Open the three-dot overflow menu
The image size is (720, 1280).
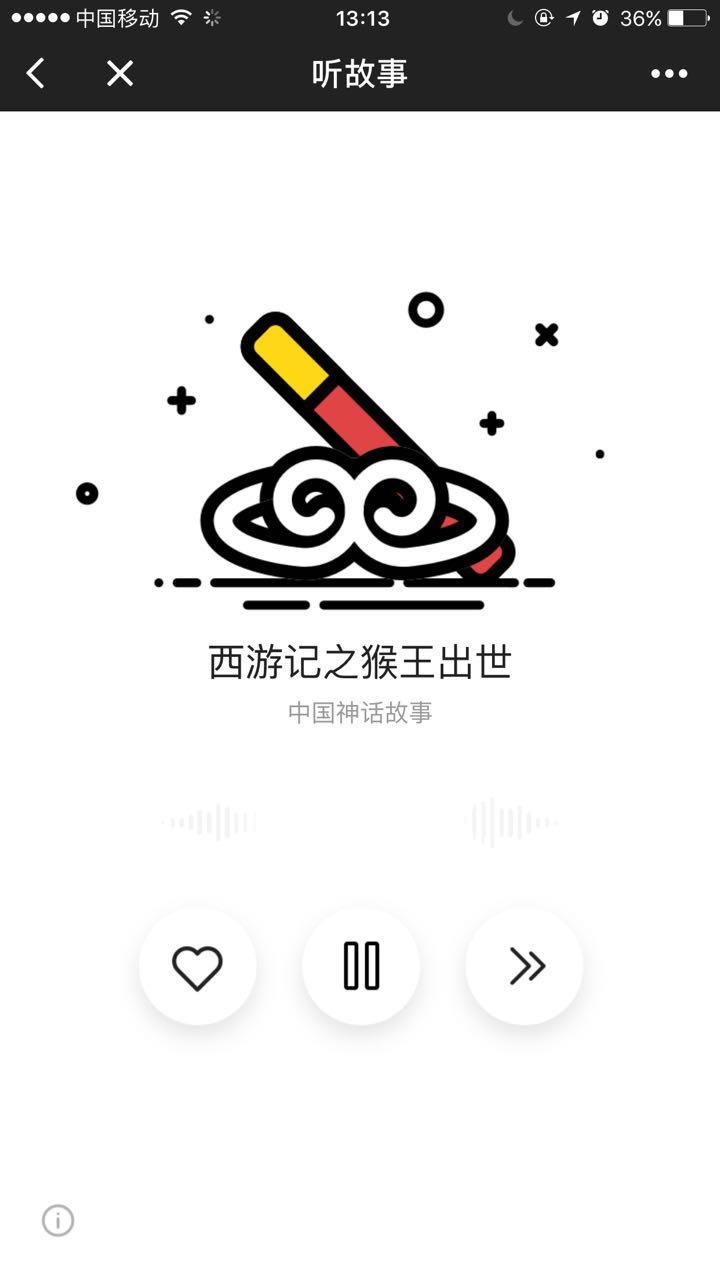(x=669, y=73)
